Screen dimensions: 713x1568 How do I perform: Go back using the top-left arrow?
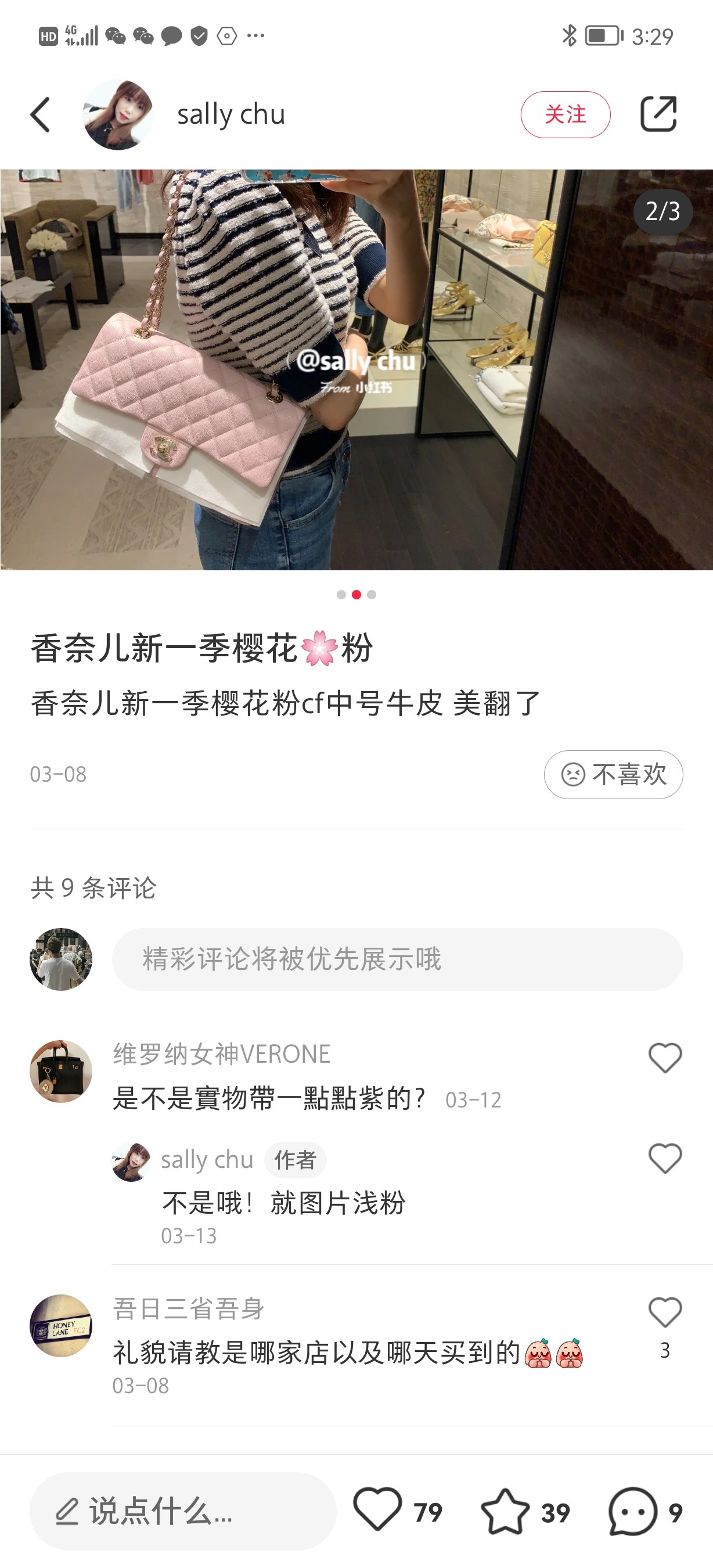(x=40, y=114)
